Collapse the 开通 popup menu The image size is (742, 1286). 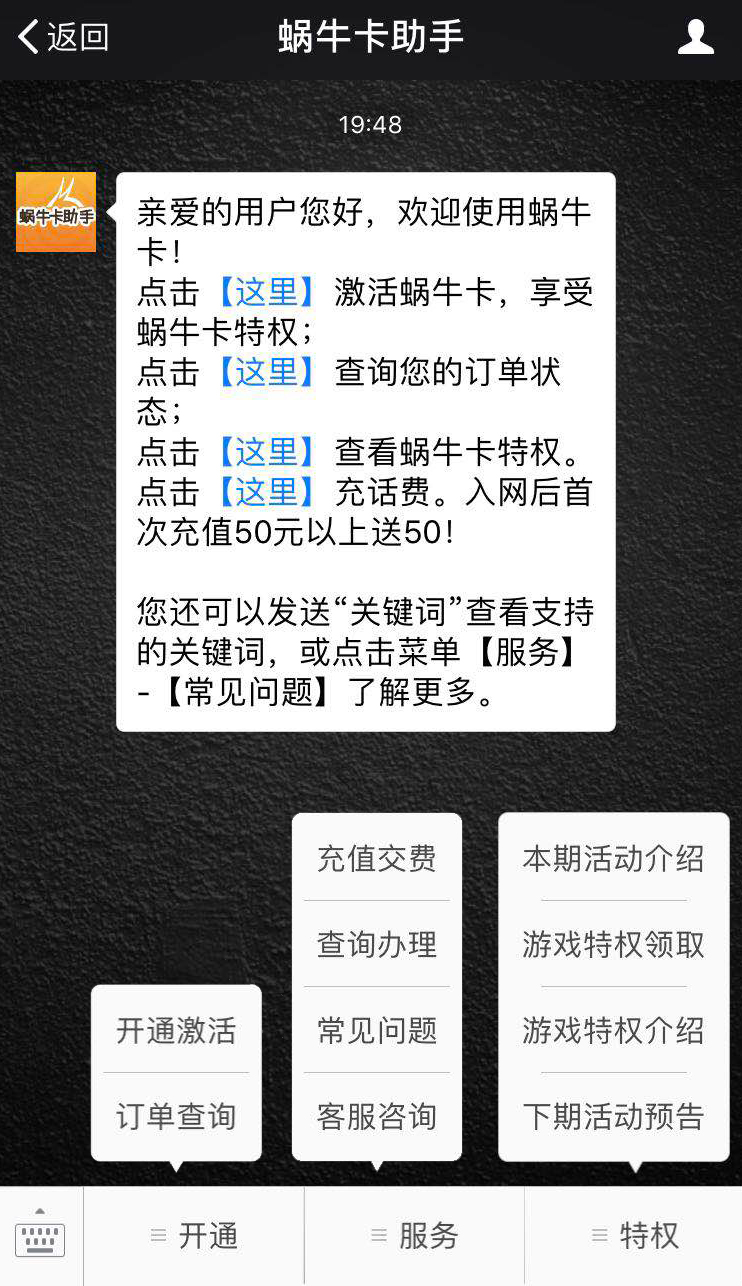193,1237
